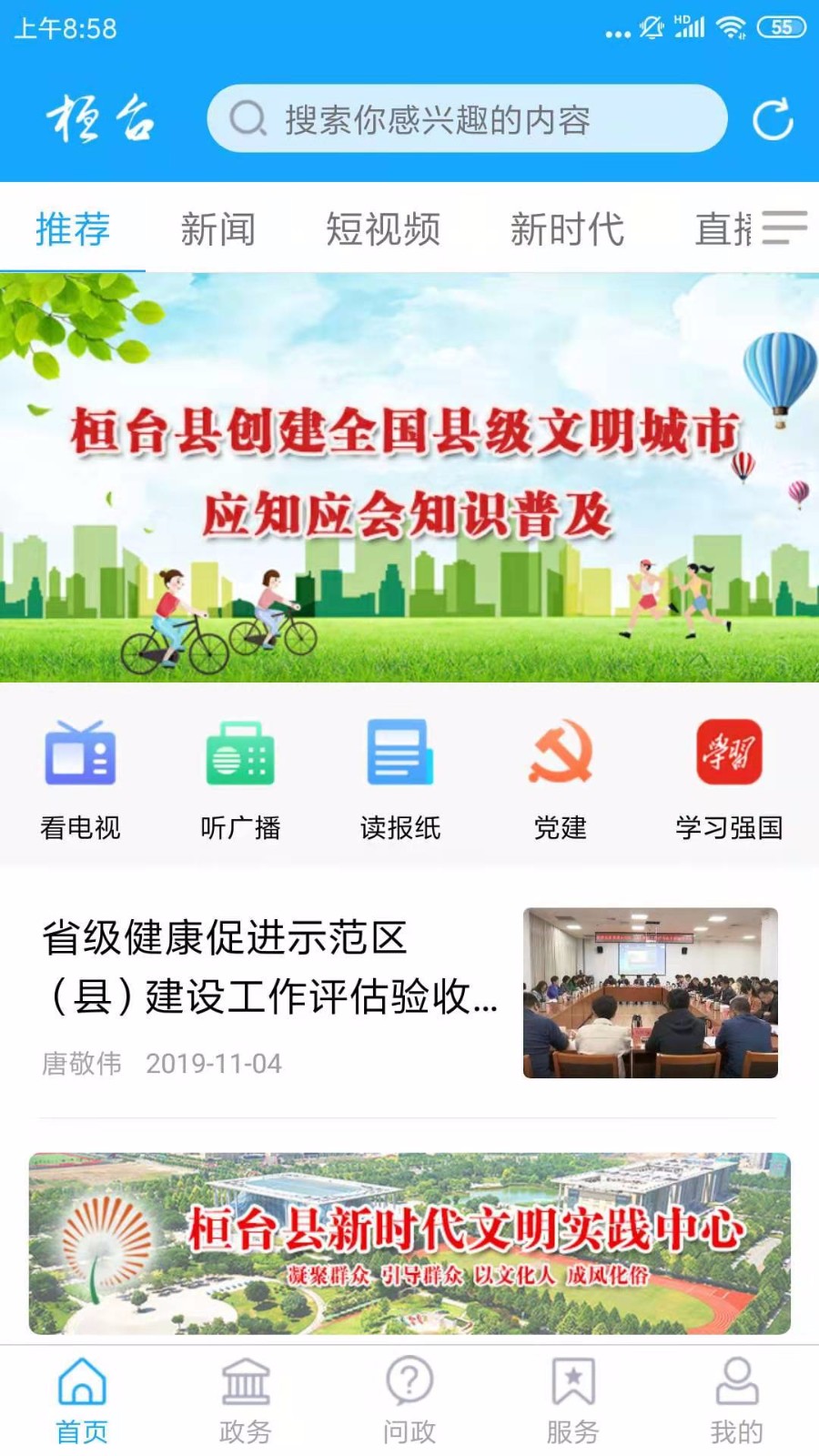Open the 桓台县创建全国县级文明城市 banner
Screen dimensions: 819x1456
(x=409, y=478)
